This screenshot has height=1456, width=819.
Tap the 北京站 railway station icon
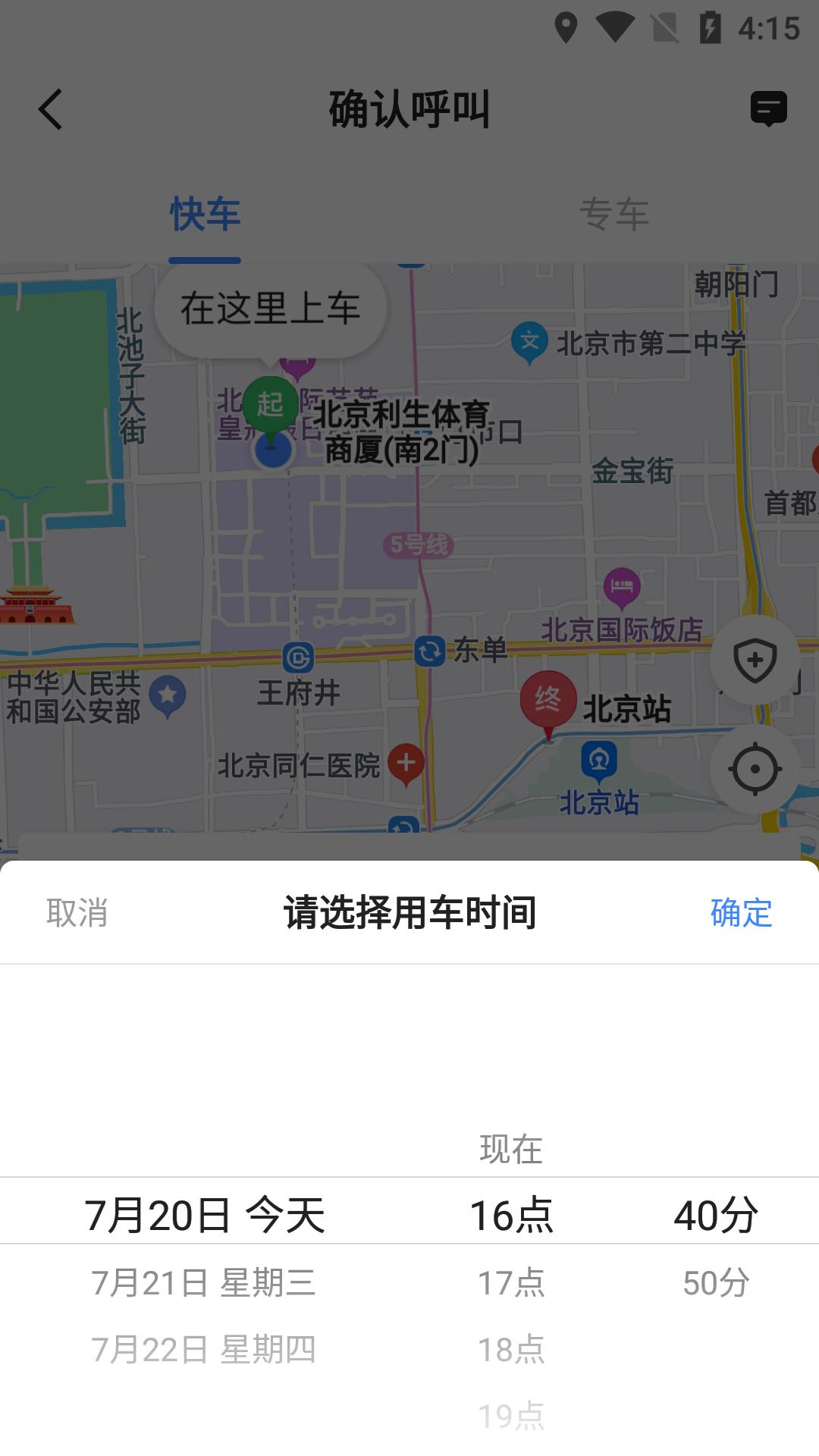coord(599,764)
